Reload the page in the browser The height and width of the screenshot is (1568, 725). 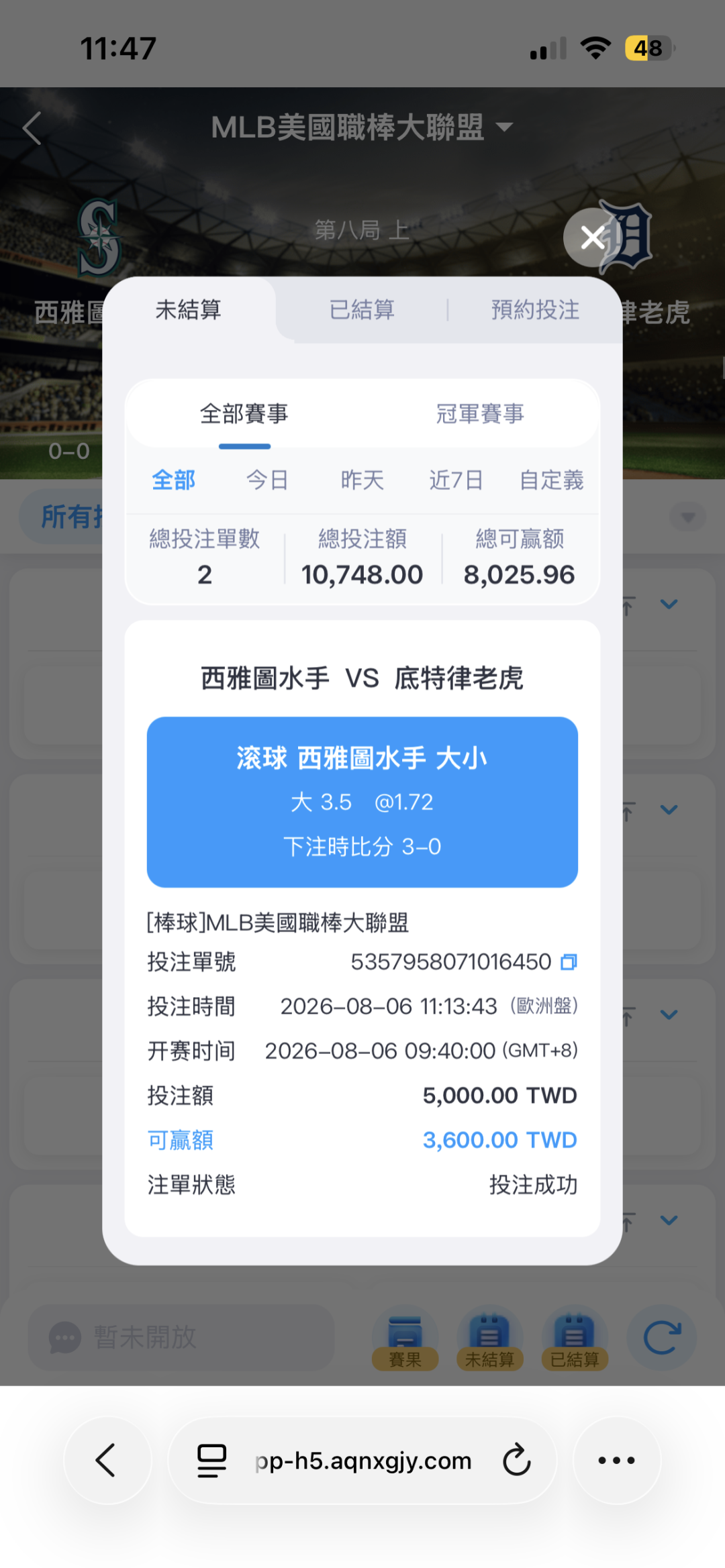coord(516,1460)
